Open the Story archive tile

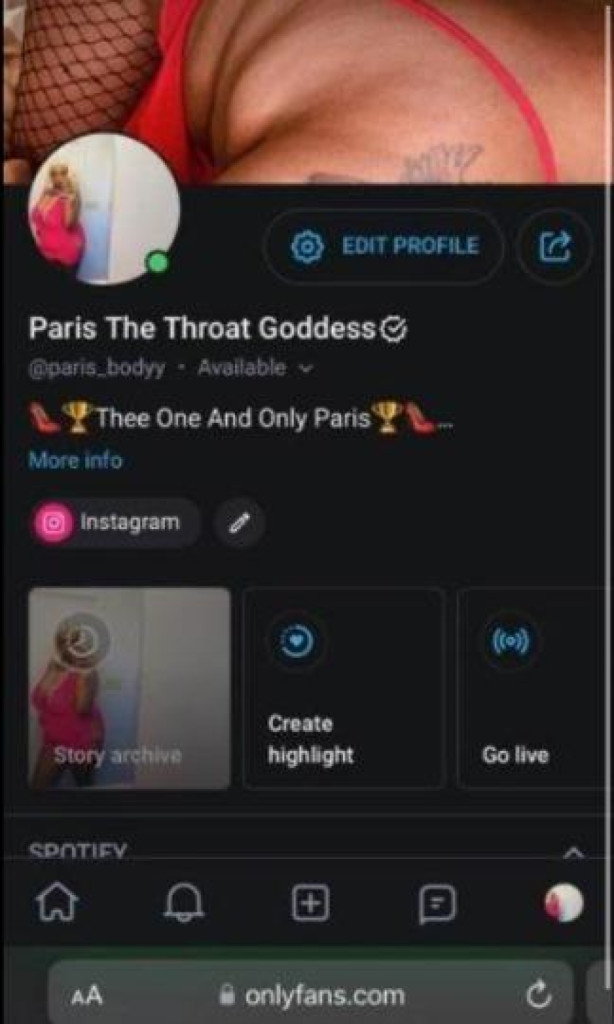[129, 688]
